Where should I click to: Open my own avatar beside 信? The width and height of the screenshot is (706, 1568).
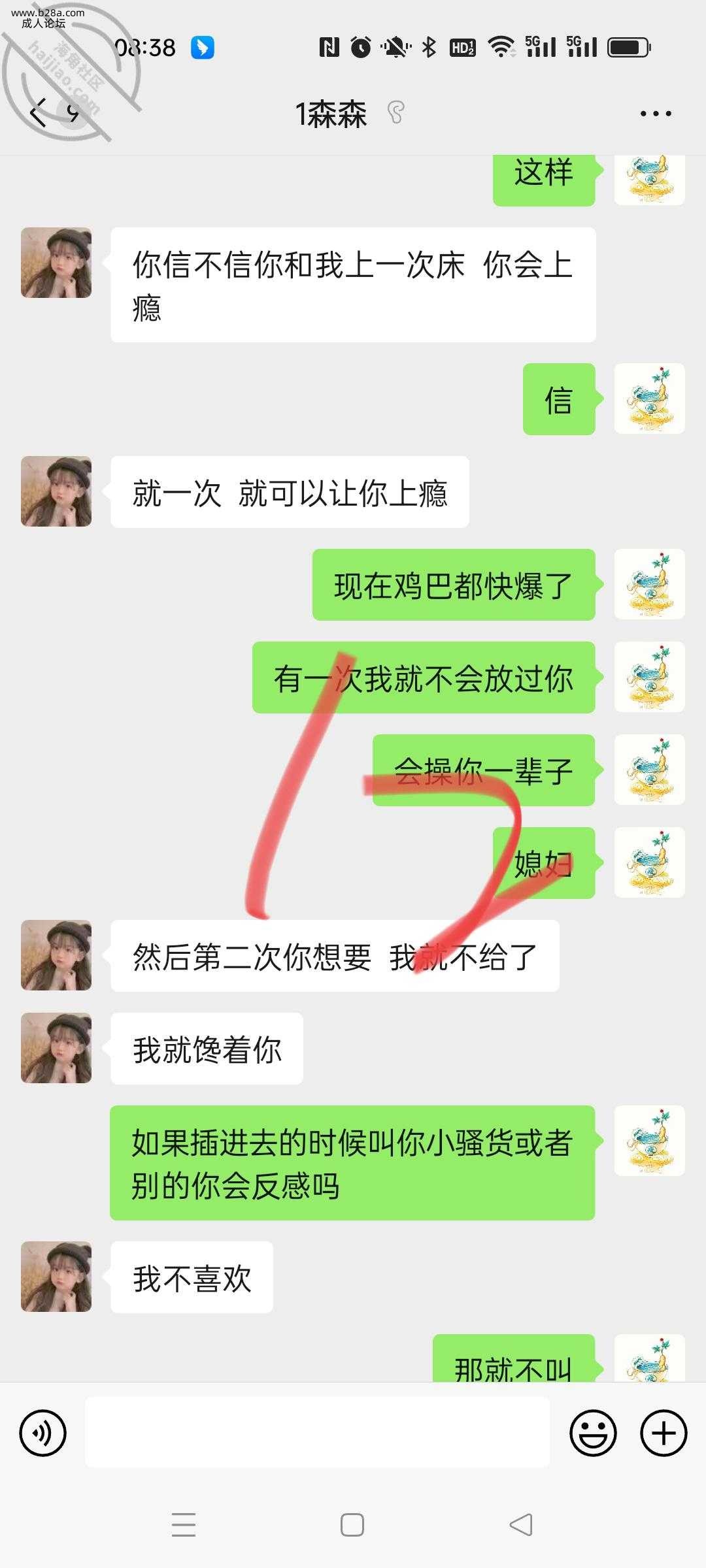click(x=649, y=399)
